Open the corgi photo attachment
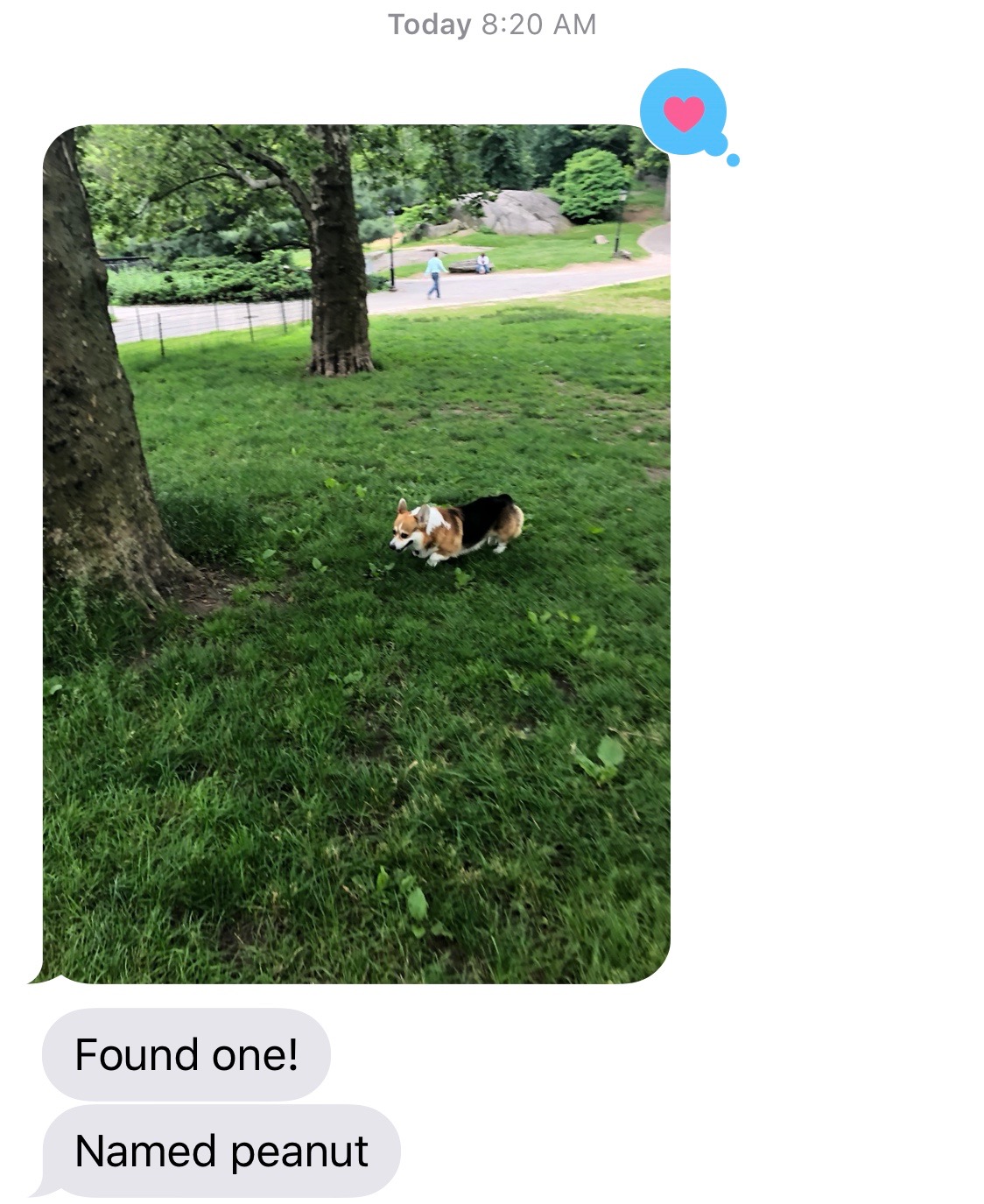This screenshot has width=984, height=1204. (x=356, y=553)
